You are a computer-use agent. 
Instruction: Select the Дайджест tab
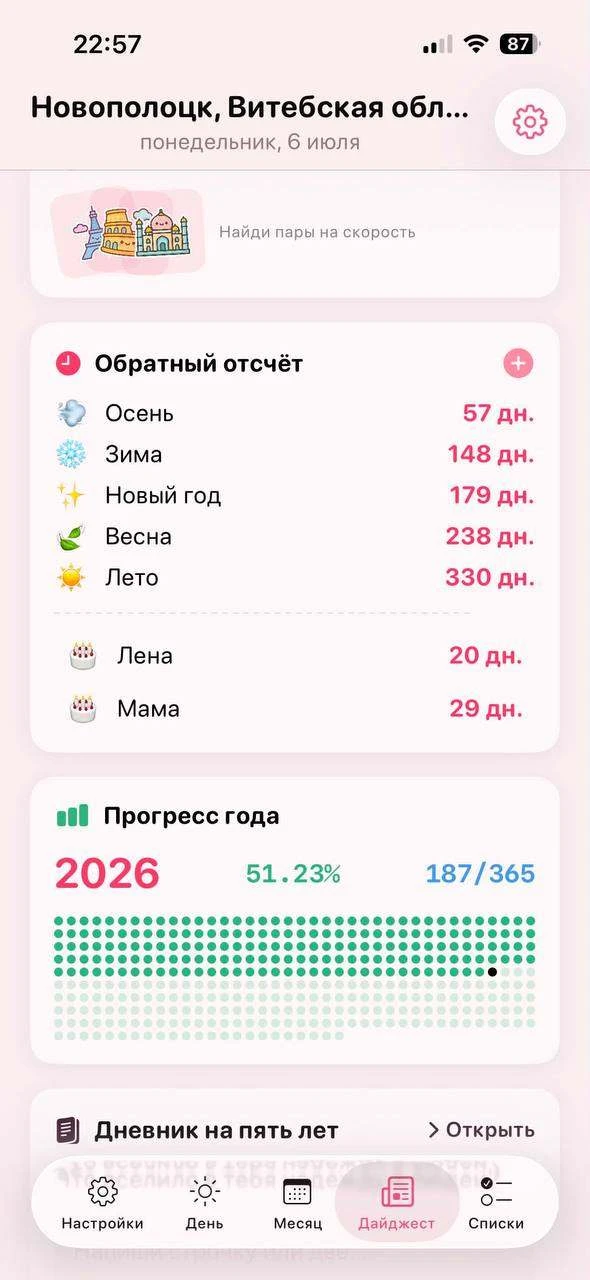click(x=397, y=1204)
